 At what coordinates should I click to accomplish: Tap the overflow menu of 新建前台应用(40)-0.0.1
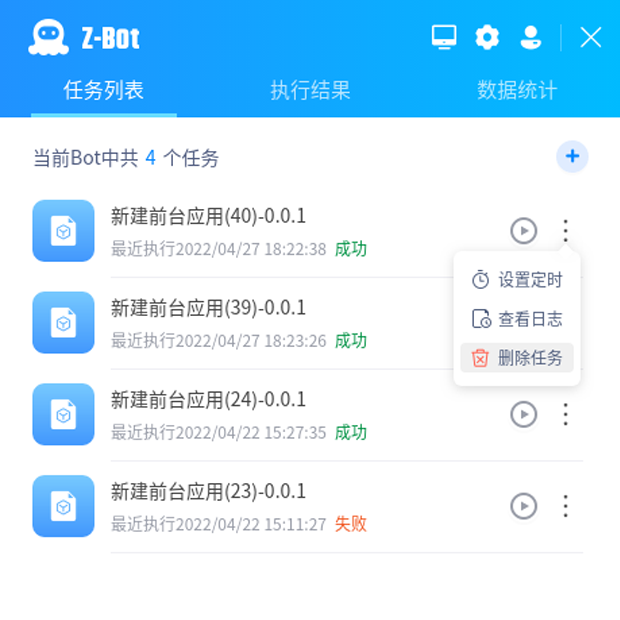click(566, 230)
